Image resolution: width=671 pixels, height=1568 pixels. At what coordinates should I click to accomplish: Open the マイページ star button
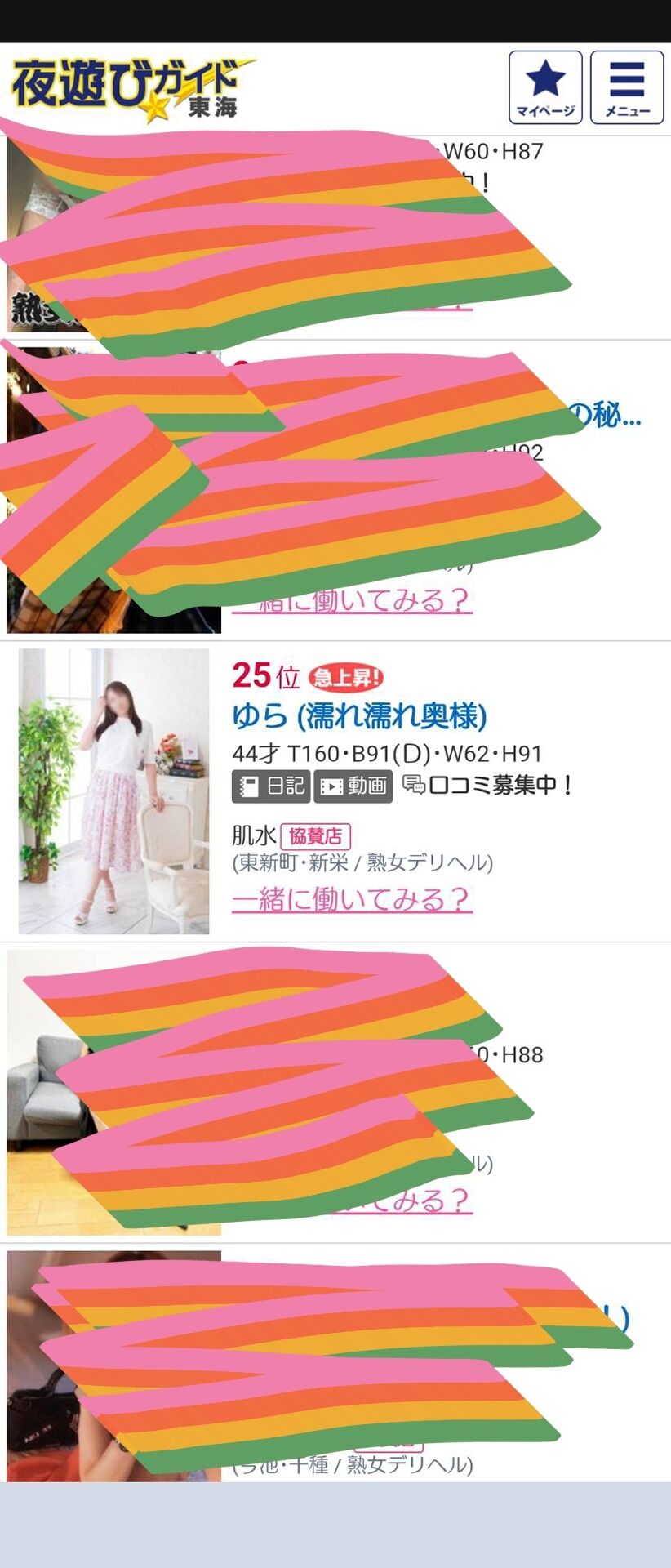pyautogui.click(x=545, y=87)
